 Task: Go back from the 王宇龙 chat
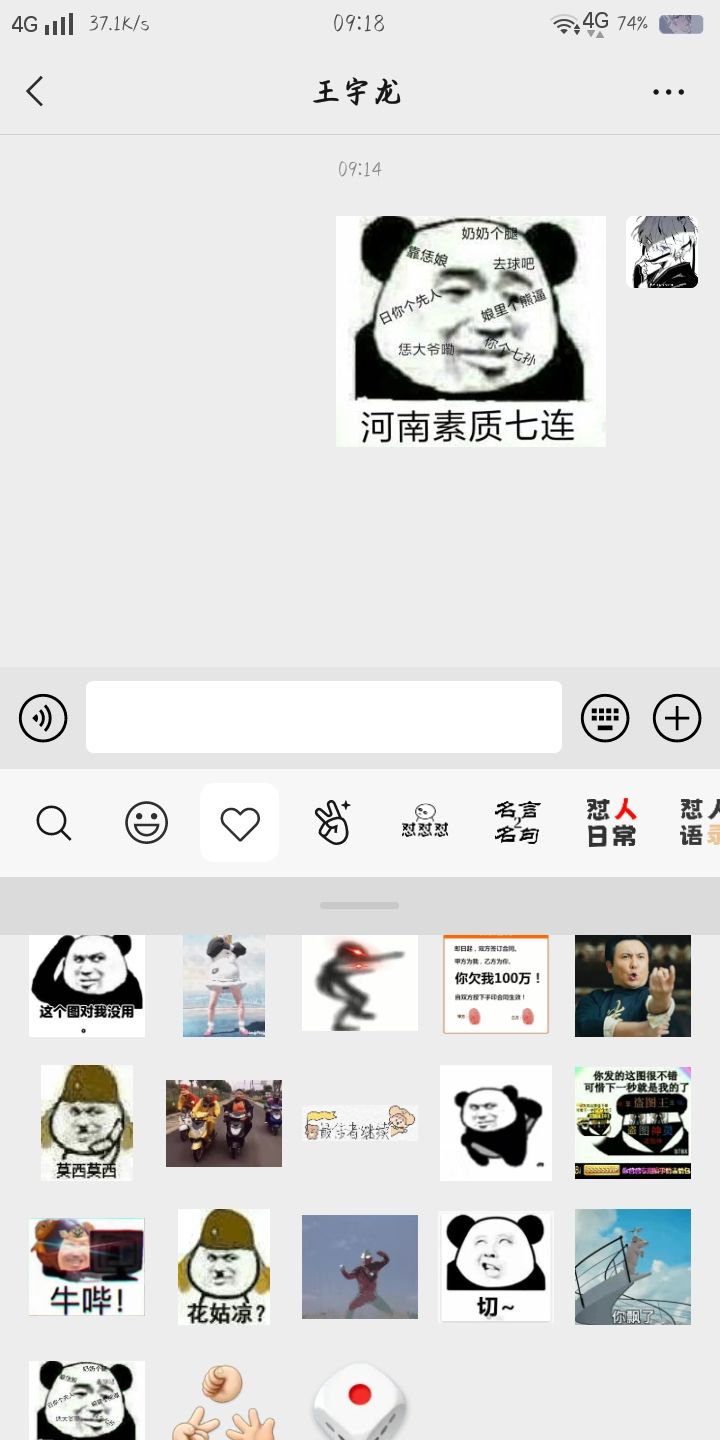pyautogui.click(x=35, y=92)
